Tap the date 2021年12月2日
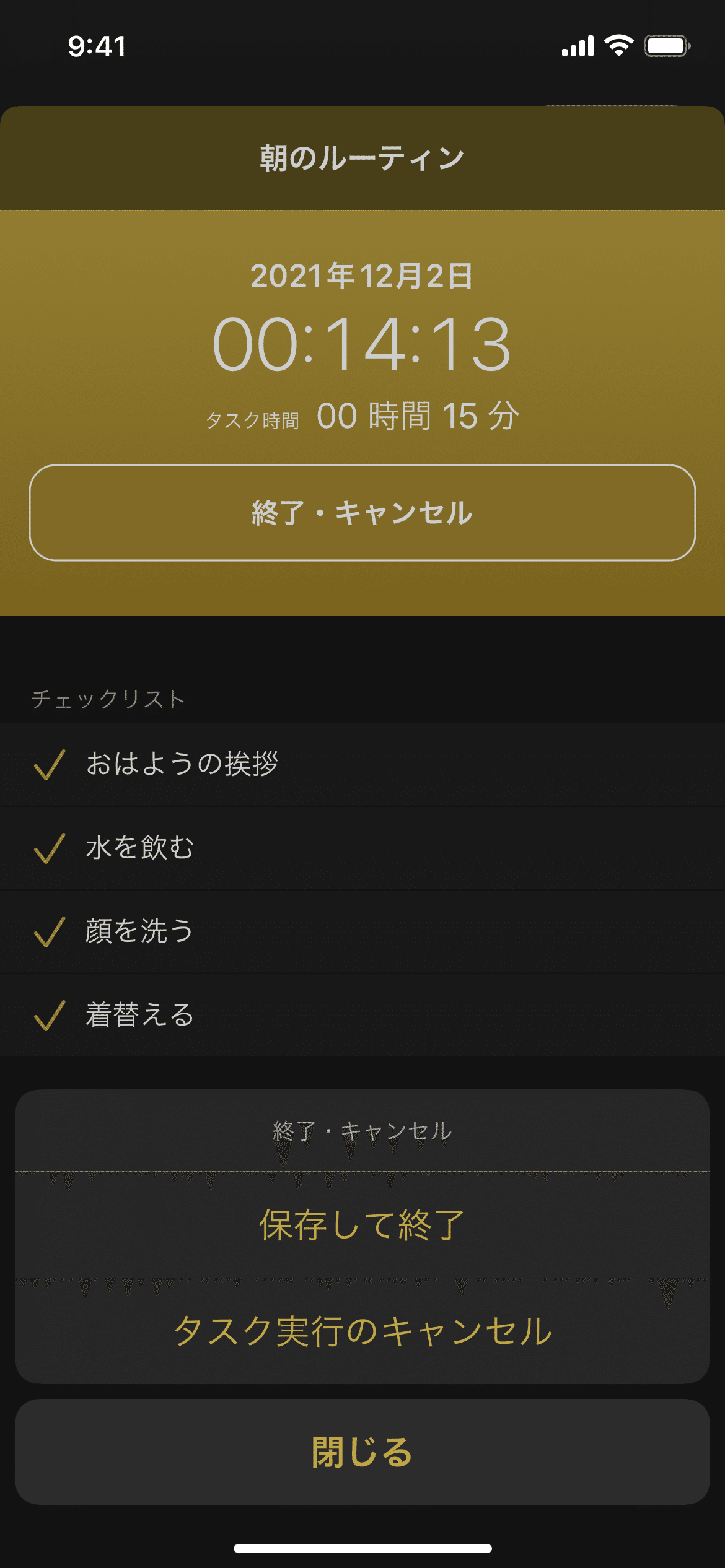The image size is (725, 1568). [362, 277]
